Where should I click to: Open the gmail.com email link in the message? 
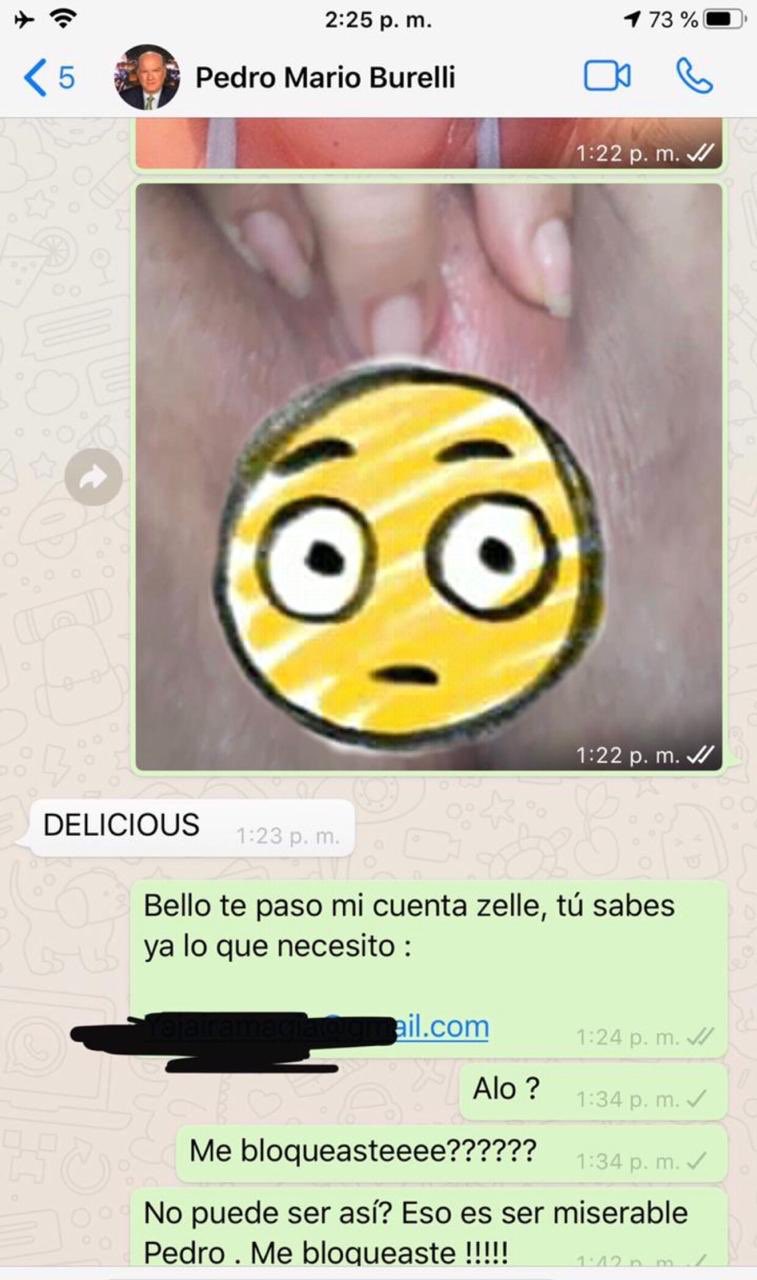(316, 1026)
